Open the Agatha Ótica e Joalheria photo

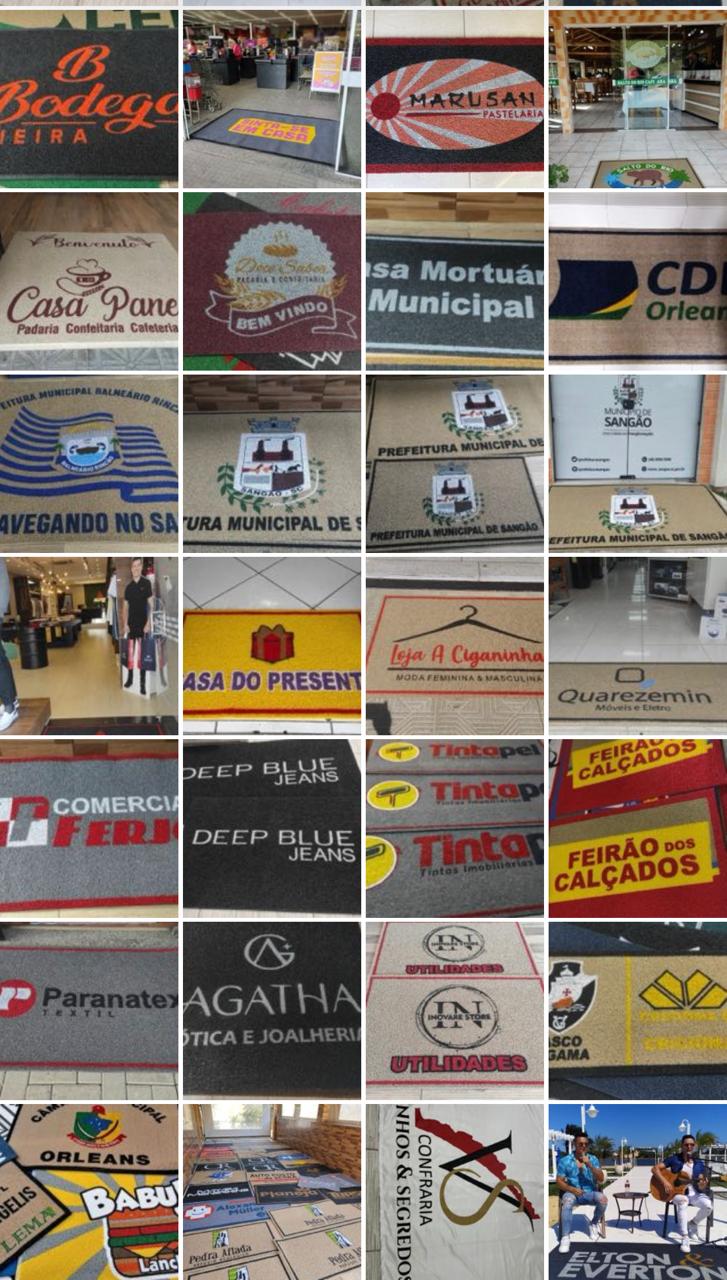271,1010
